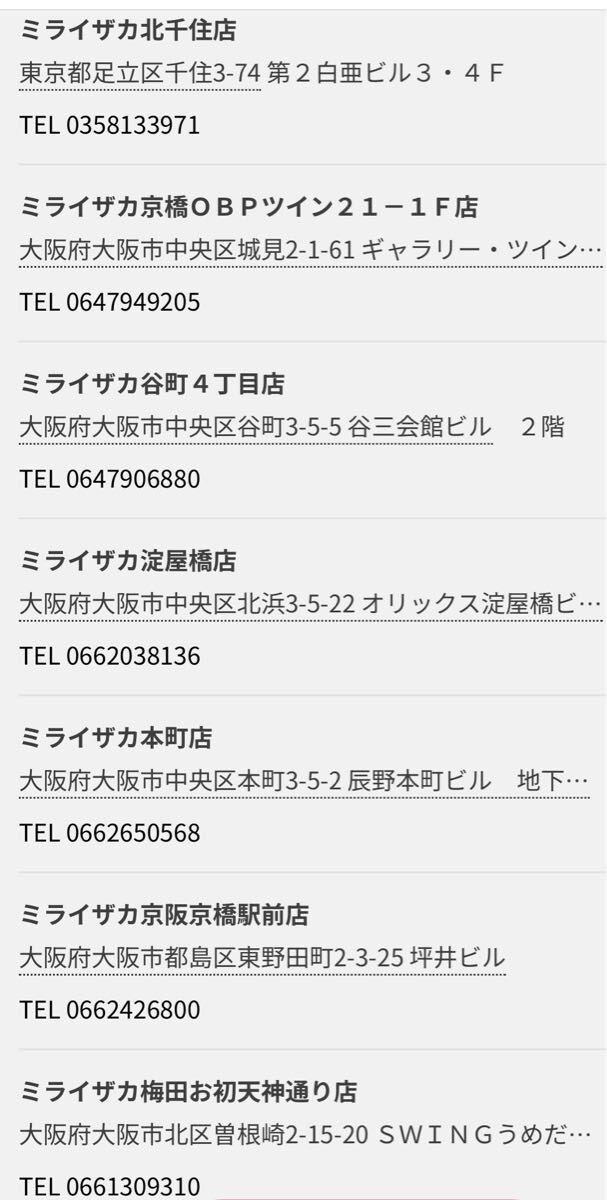Tap the 谷町3-5-5 谷三会館ビル address link
Image resolution: width=607 pixels, height=1200 pixels.
256,427
